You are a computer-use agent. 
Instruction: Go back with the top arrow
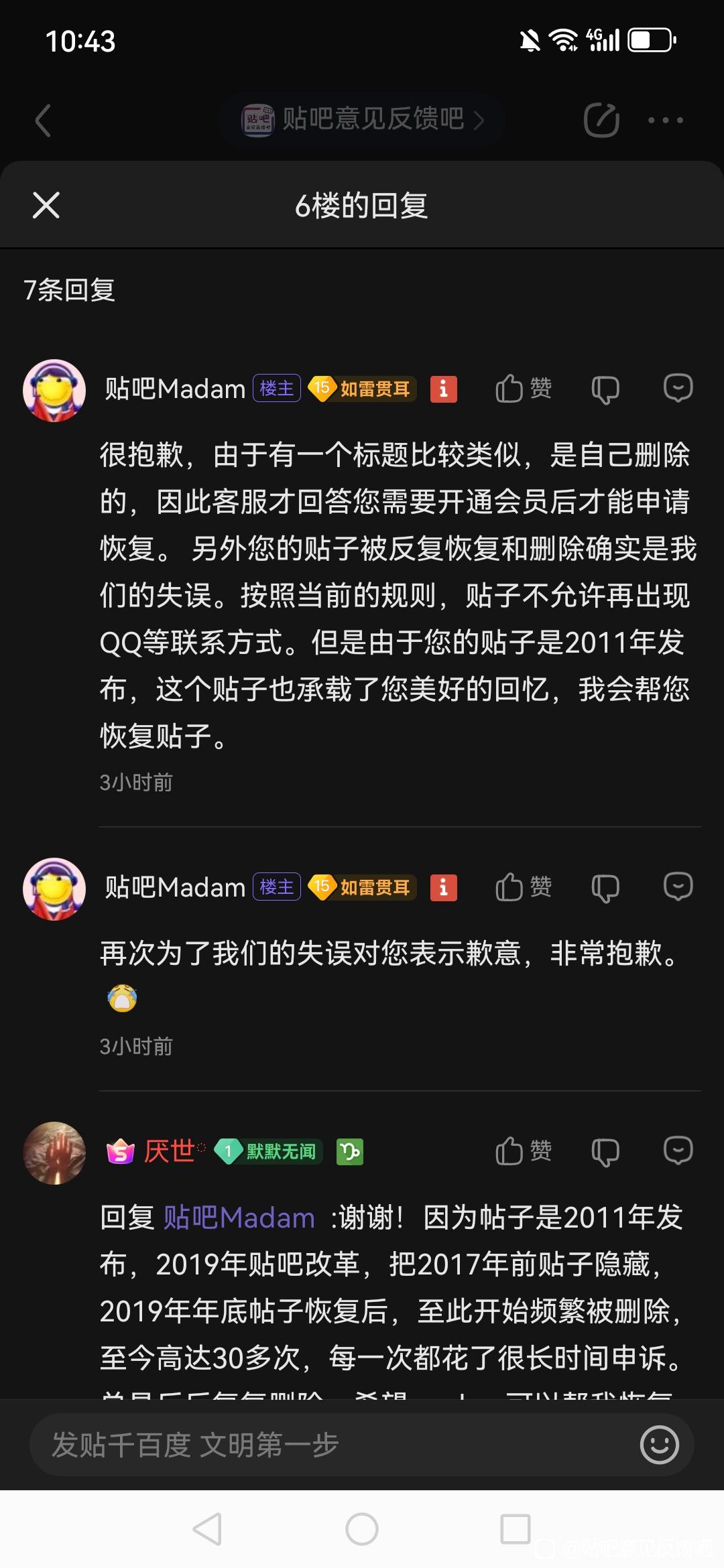click(44, 121)
